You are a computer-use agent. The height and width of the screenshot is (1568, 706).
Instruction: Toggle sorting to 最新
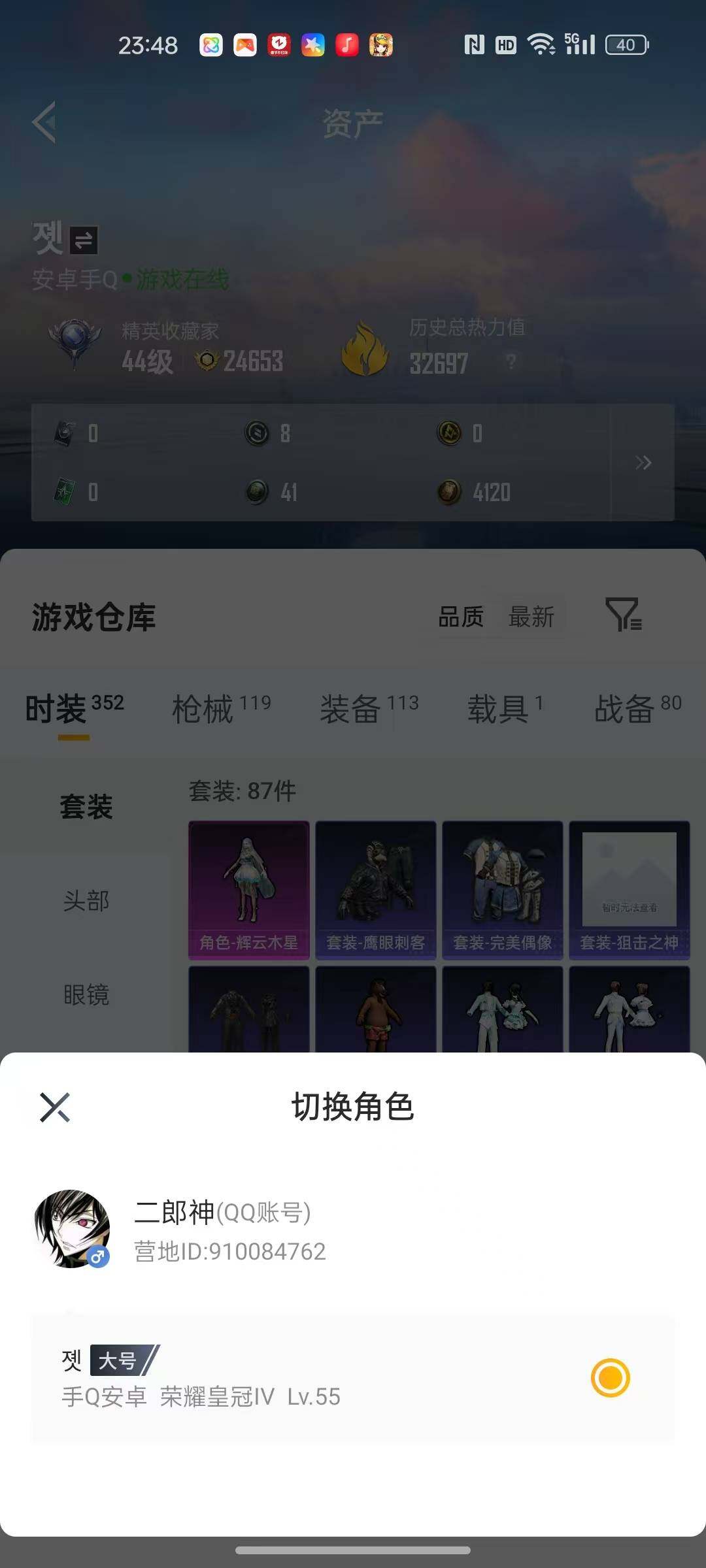[532, 617]
